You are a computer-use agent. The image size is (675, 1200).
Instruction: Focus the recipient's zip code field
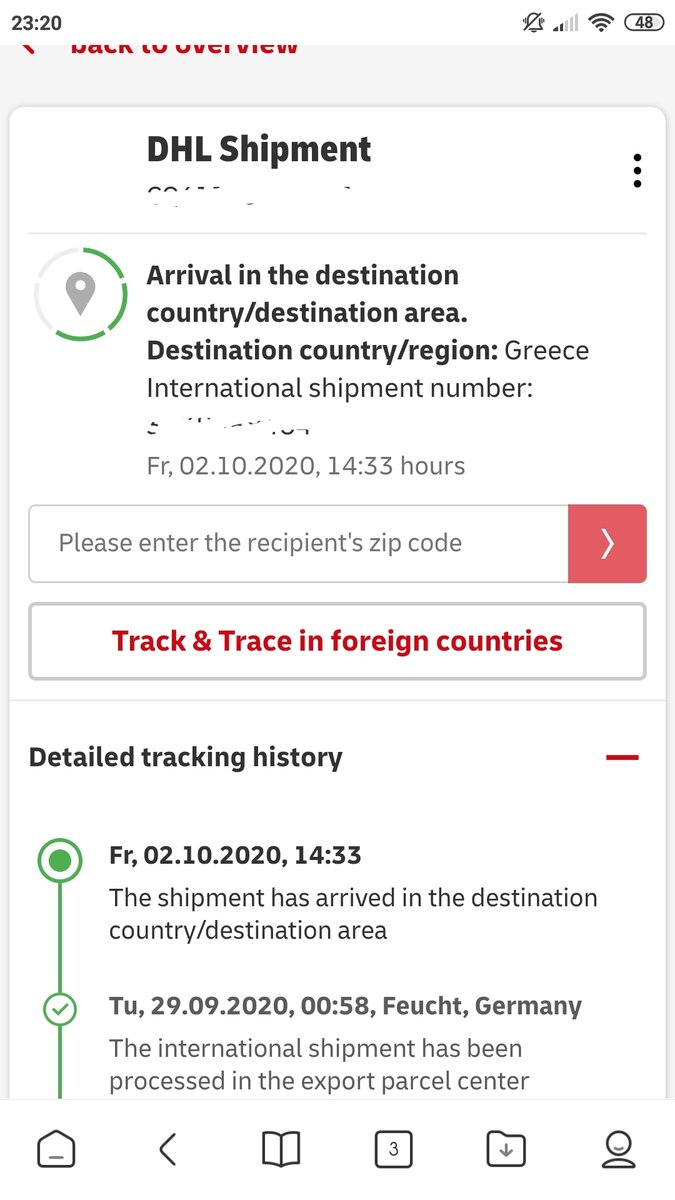299,543
